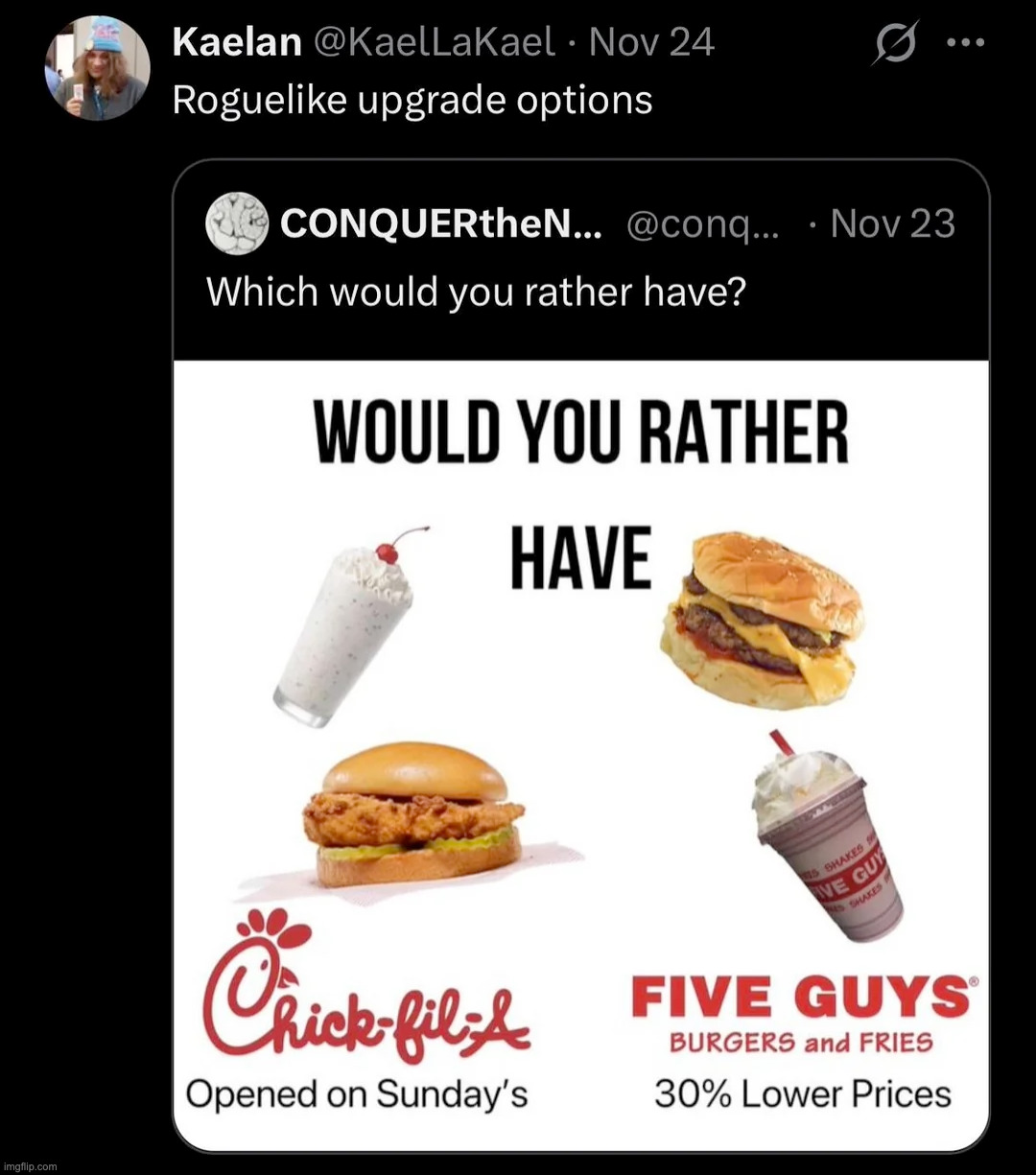Screen dimensions: 1036x1175
Task: Tap the Grok explain icon on the post
Action: click(x=894, y=43)
